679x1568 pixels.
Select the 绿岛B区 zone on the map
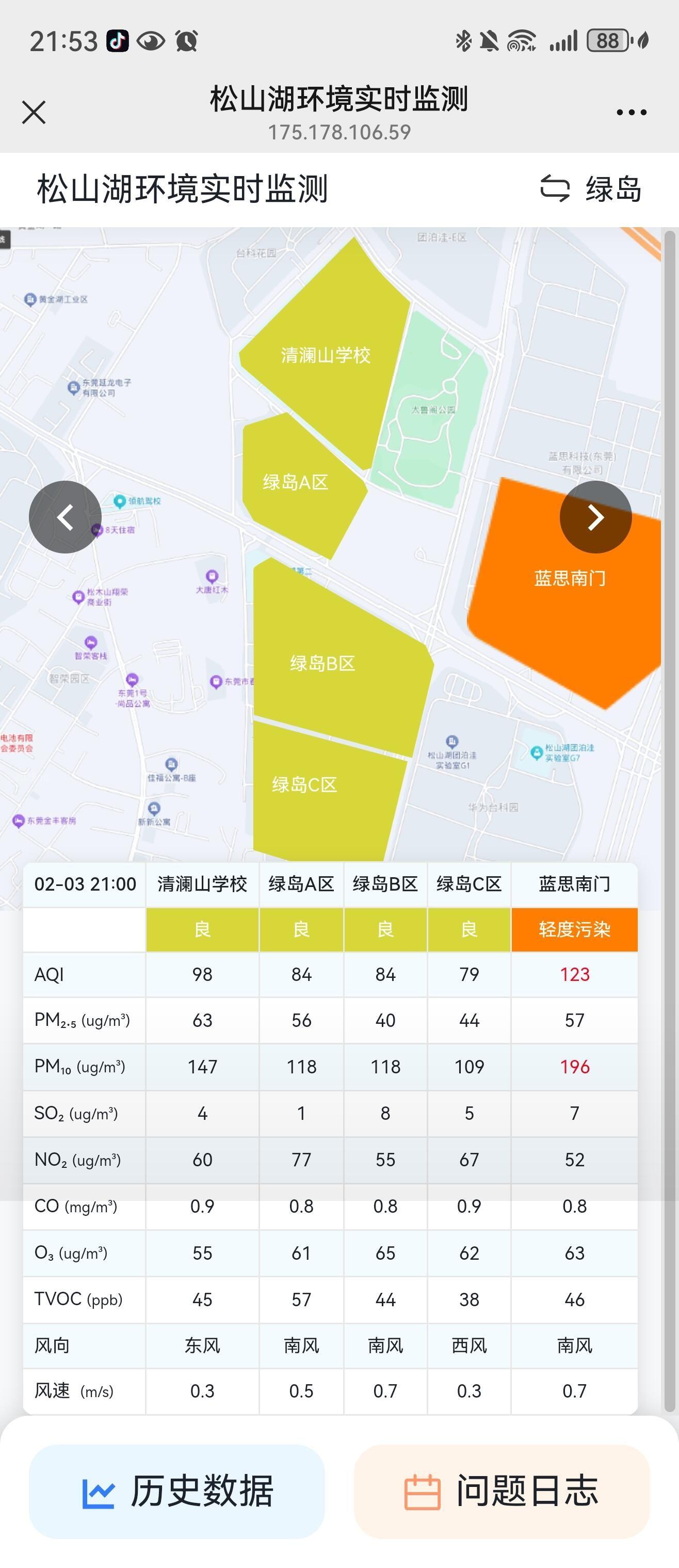323,663
